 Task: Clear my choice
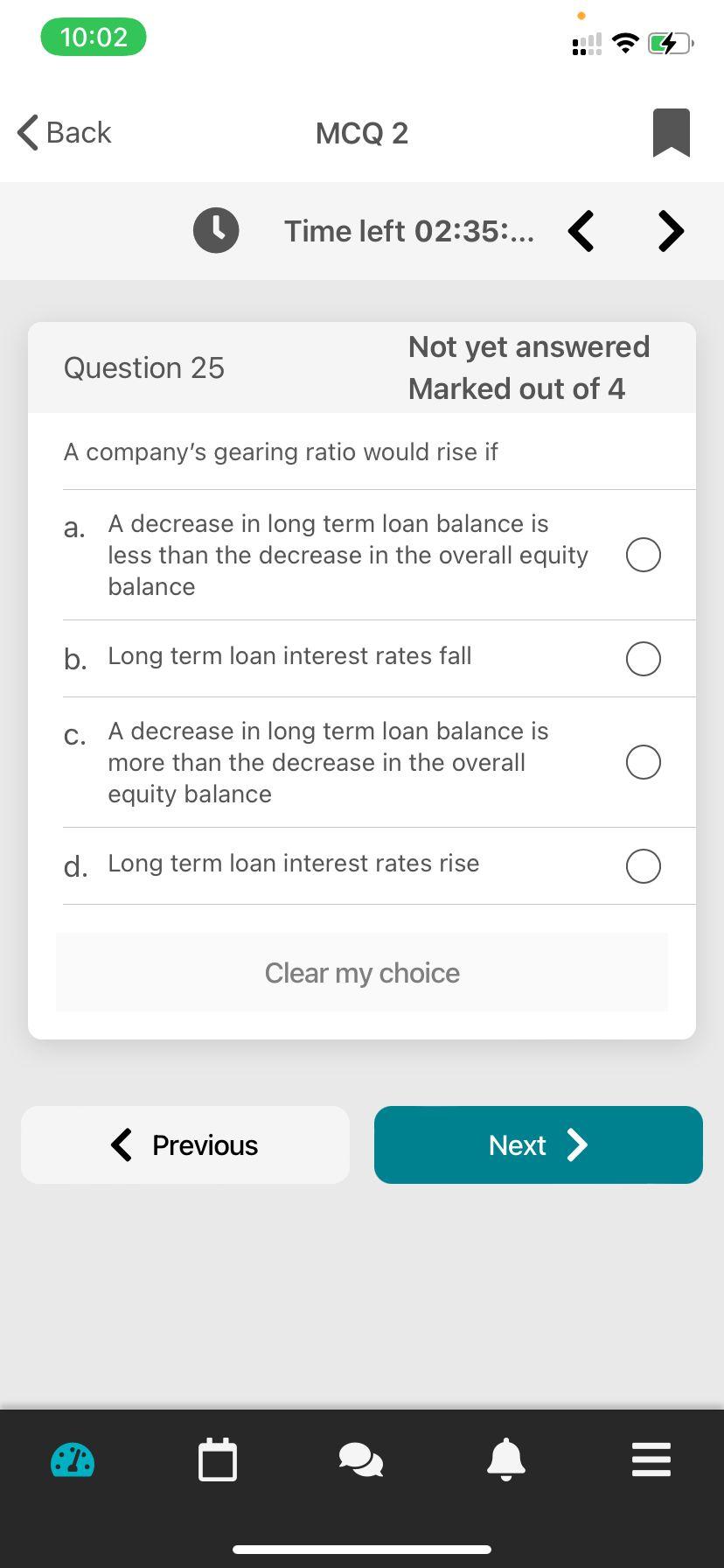[x=362, y=973]
